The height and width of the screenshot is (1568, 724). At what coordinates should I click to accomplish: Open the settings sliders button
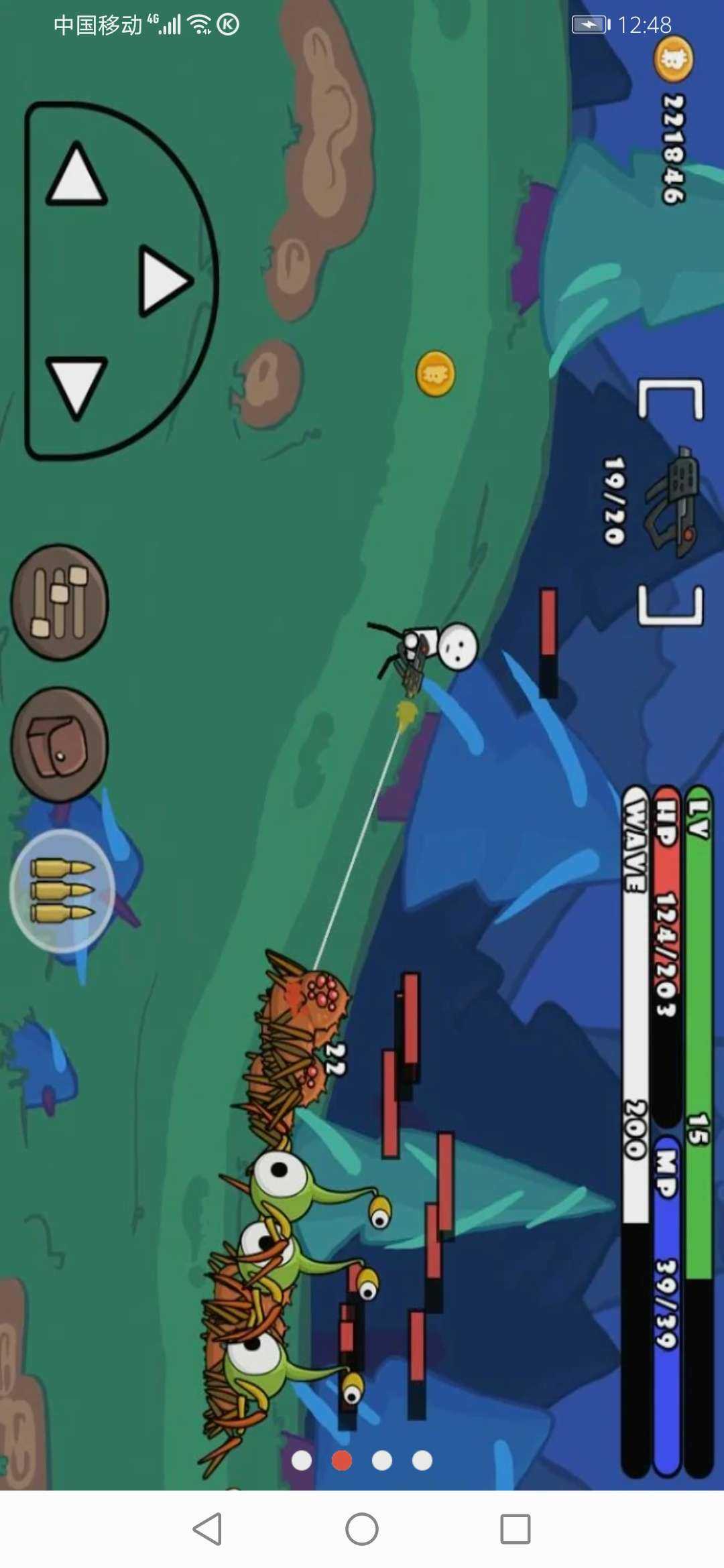60,602
